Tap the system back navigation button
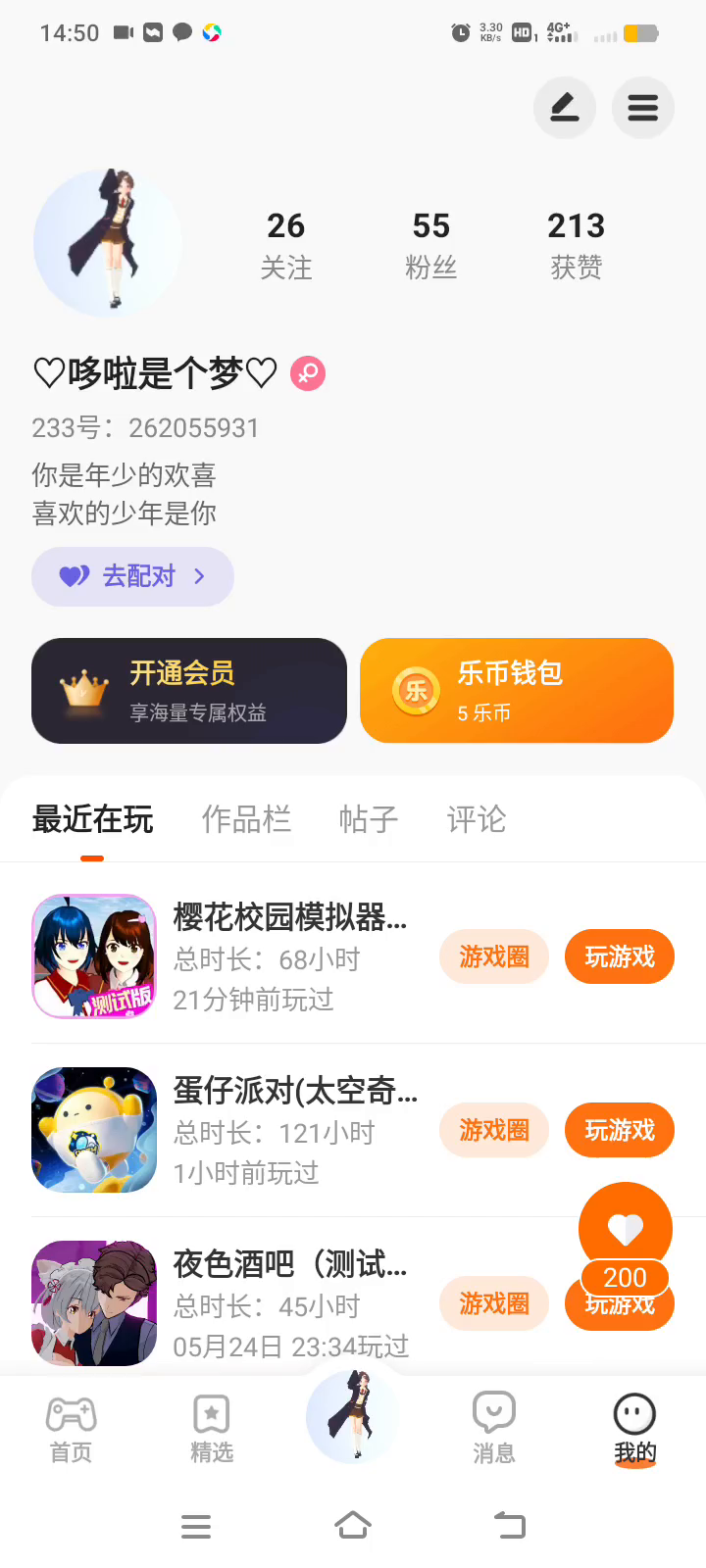 (x=510, y=1526)
